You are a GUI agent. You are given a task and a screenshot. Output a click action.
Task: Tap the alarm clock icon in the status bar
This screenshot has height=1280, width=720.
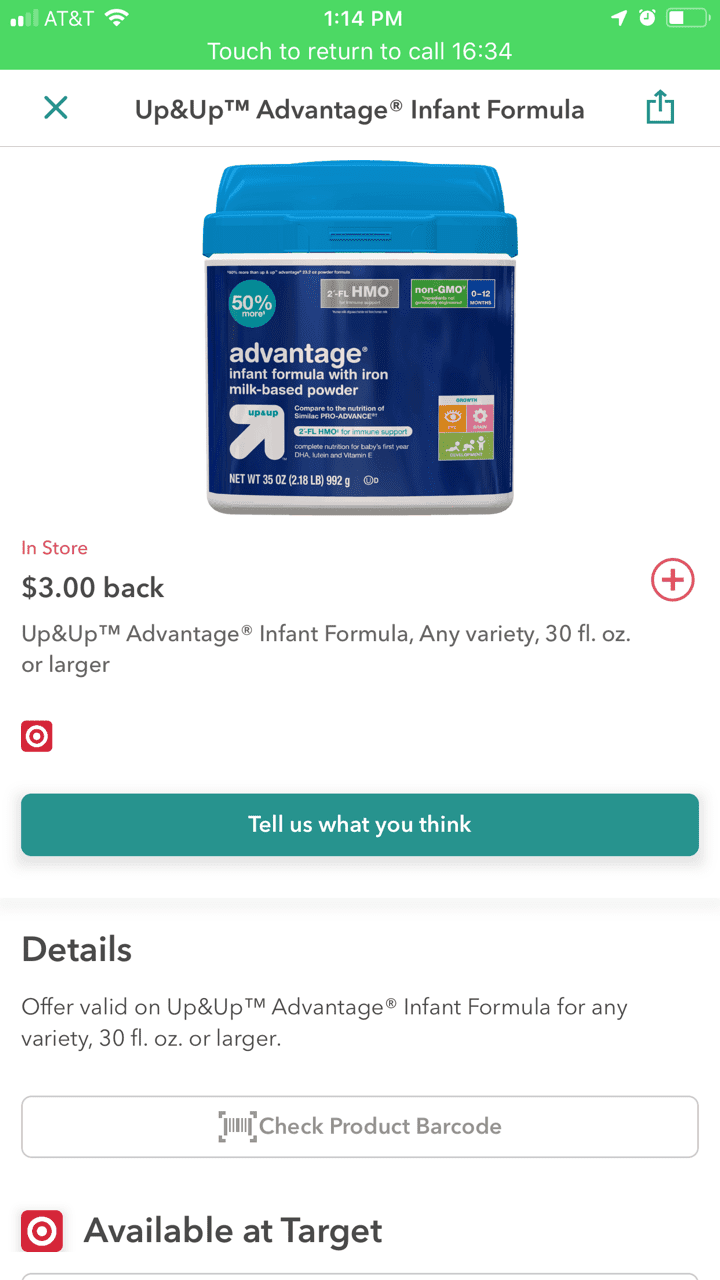646,17
